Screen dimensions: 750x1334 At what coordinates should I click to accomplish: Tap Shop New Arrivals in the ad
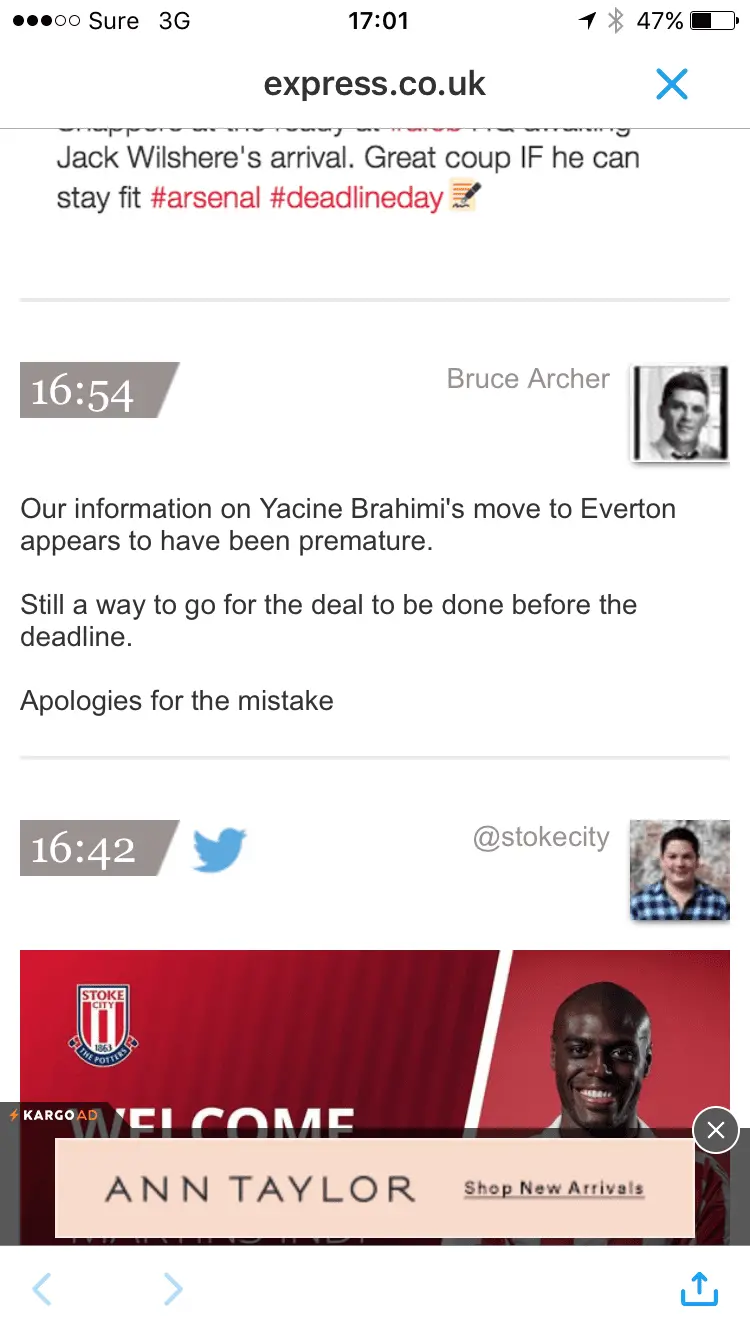553,1189
